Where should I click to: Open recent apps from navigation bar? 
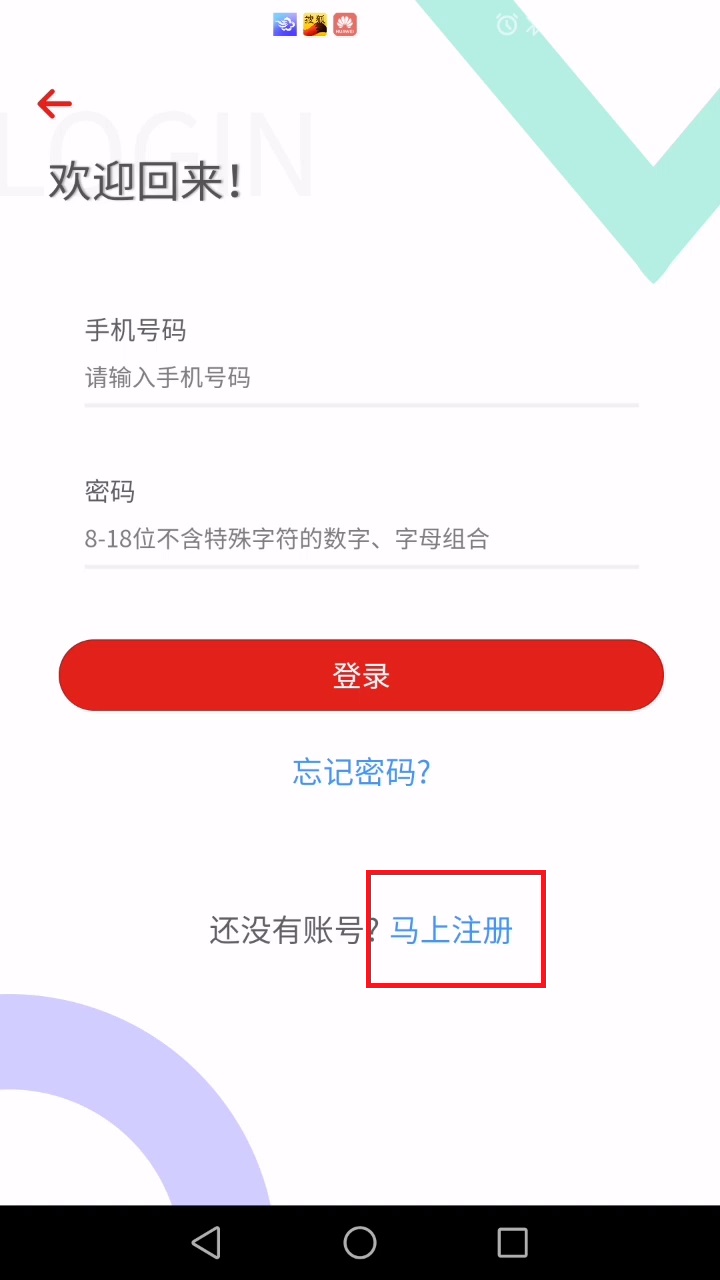pos(512,1243)
